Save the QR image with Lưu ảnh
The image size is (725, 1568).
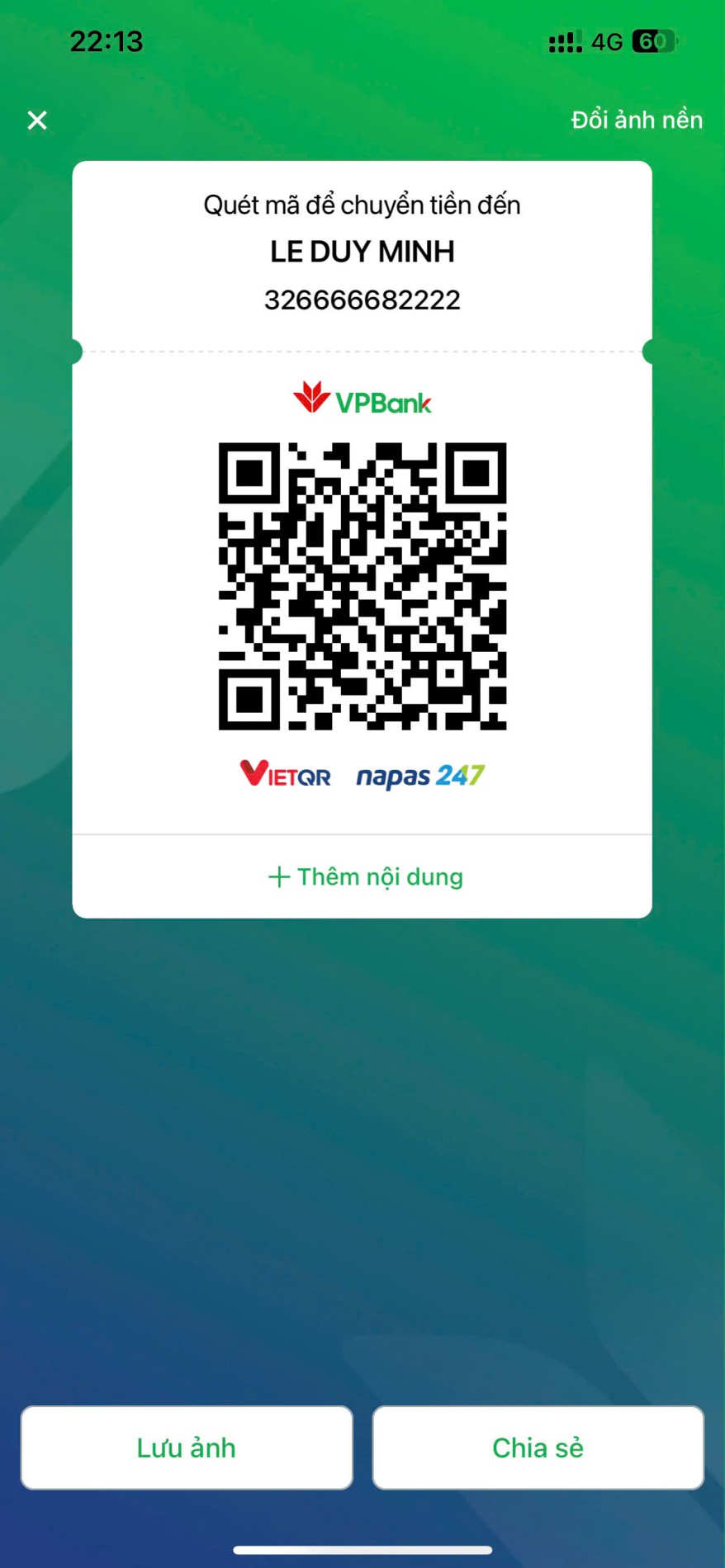[187, 1448]
